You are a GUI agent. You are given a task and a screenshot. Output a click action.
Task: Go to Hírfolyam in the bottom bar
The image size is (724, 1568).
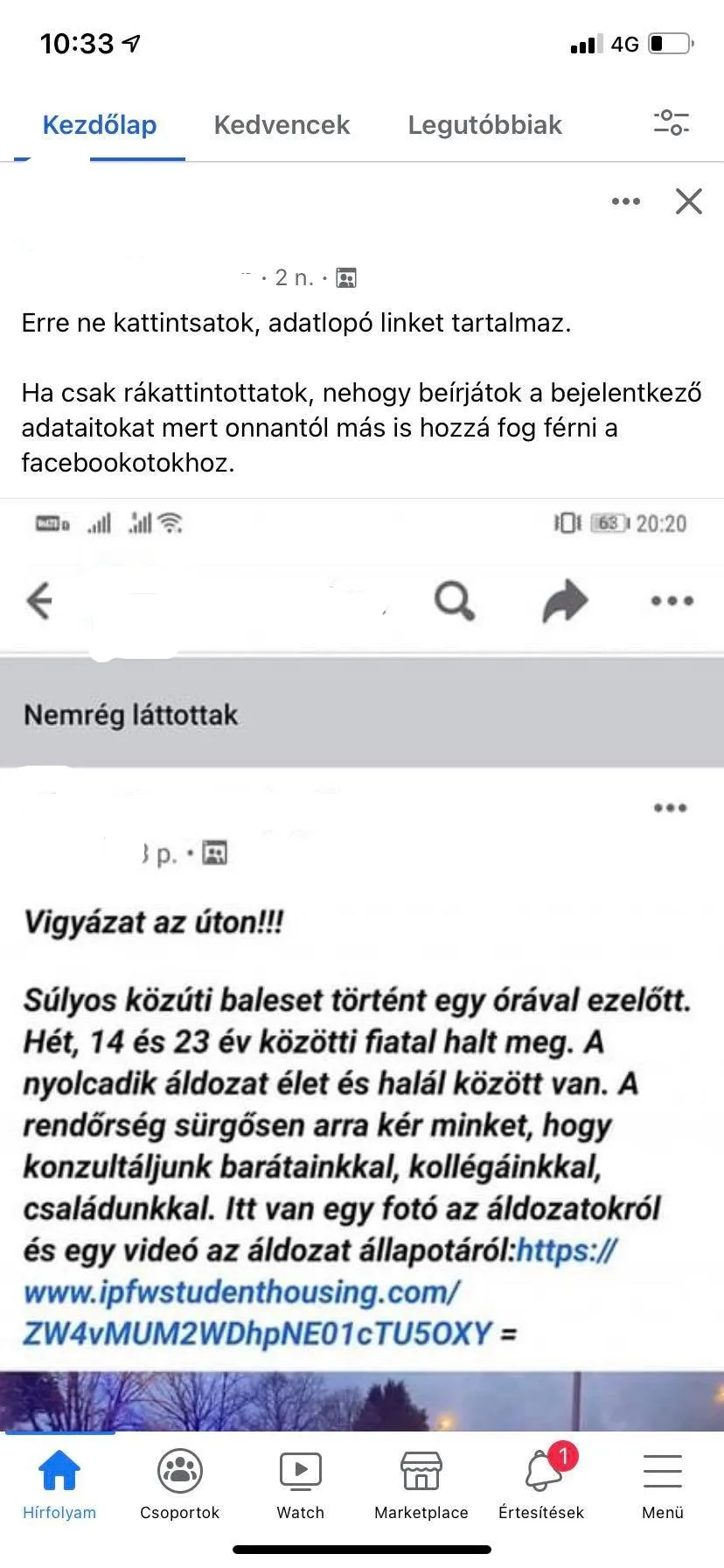[x=59, y=1485]
